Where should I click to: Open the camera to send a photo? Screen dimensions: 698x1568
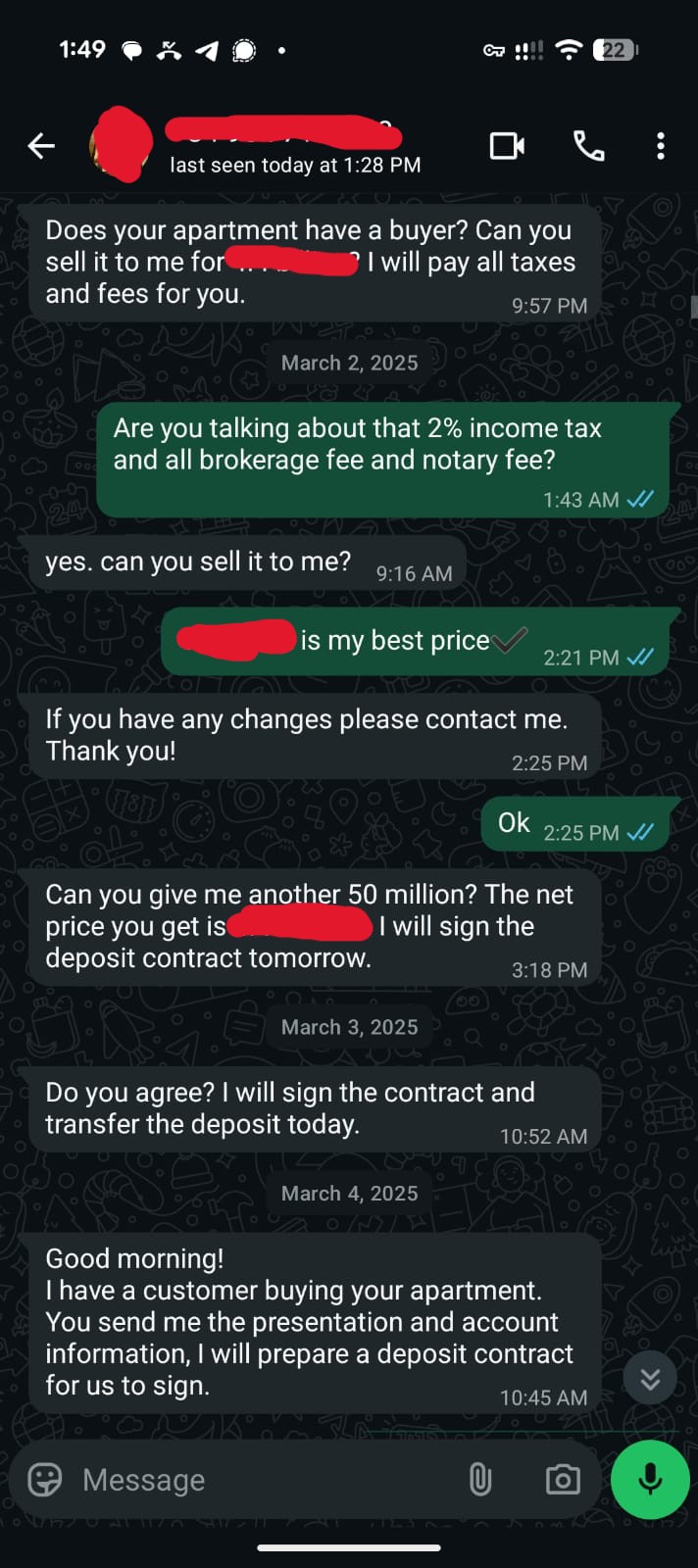click(x=563, y=1479)
